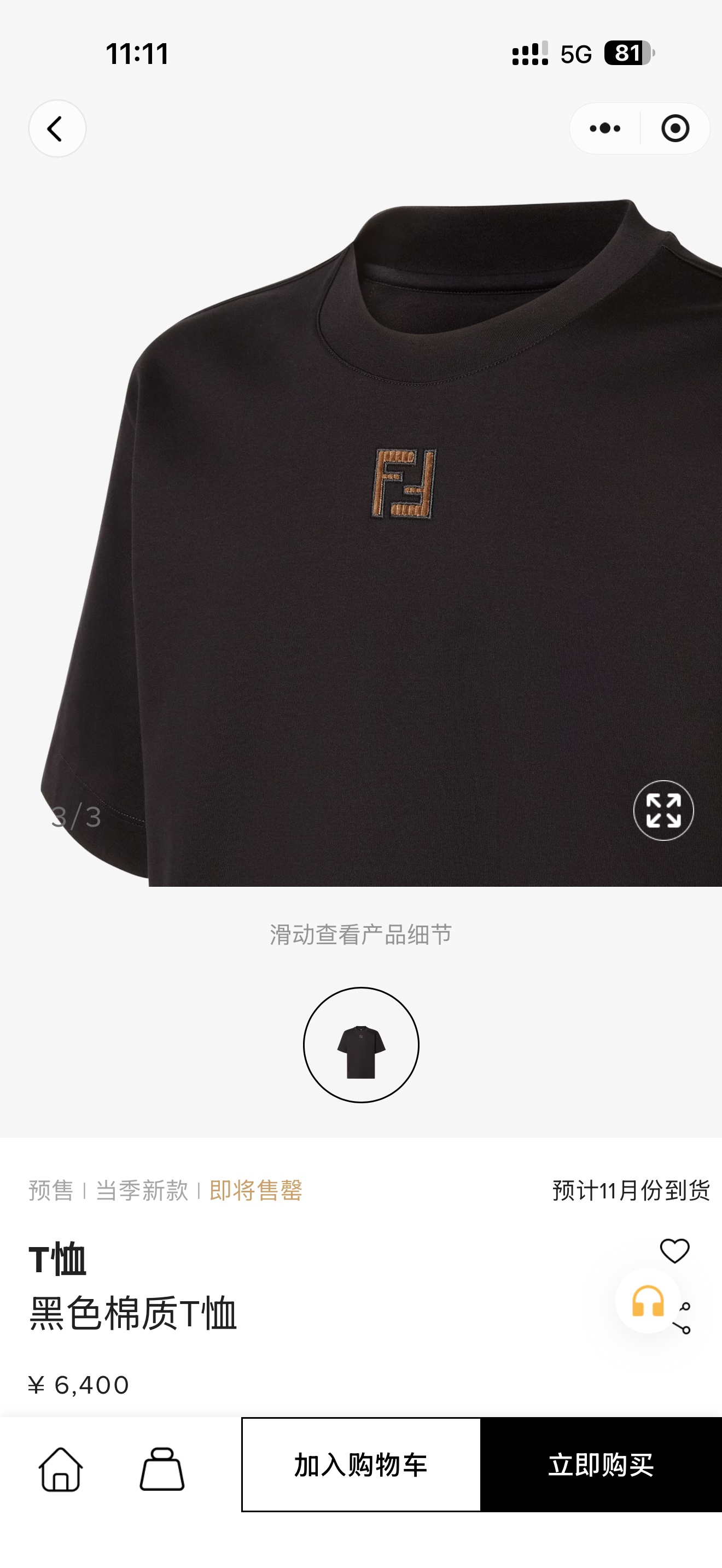722x1568 pixels.
Task: Open the home page icon
Action: [61, 1469]
